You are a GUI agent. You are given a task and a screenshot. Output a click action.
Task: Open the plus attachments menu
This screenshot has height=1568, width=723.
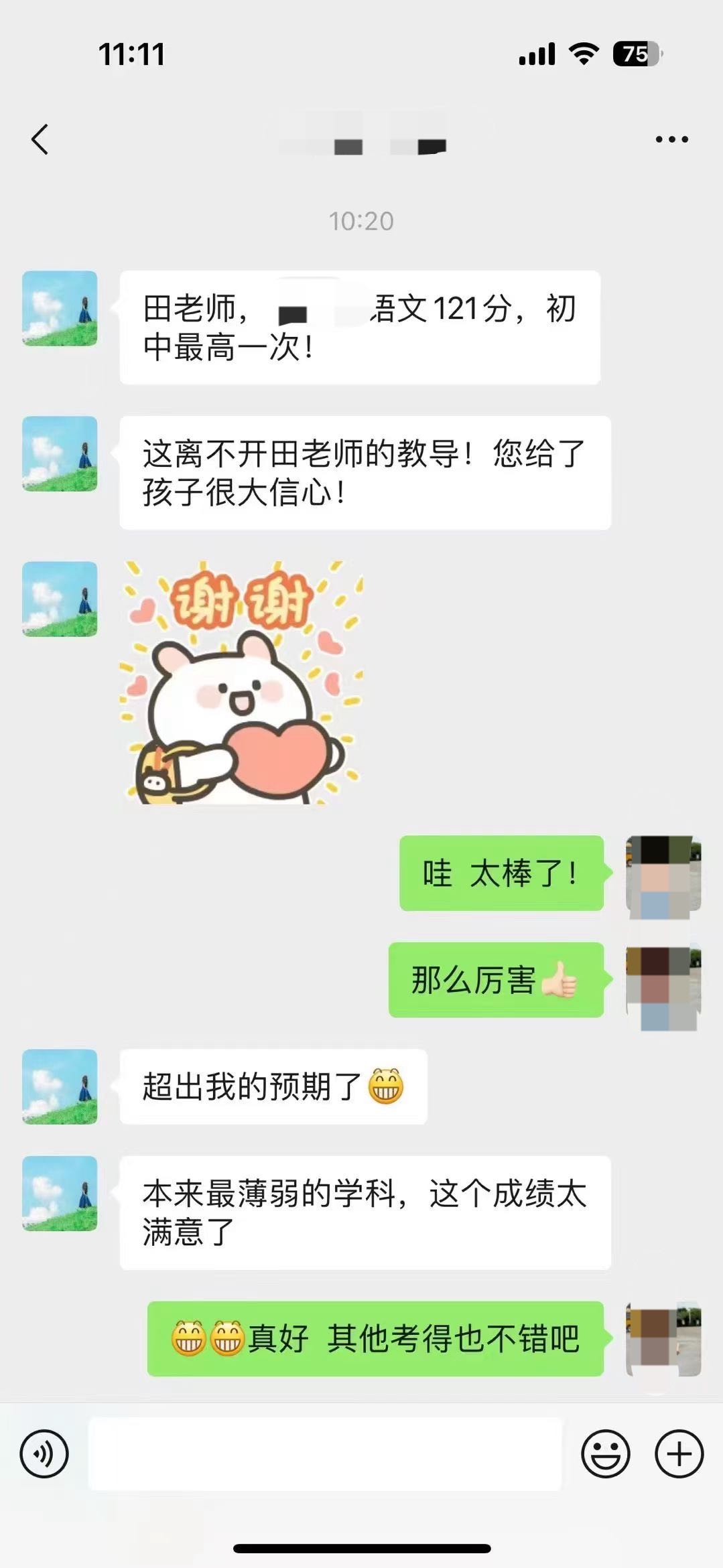[x=679, y=1453]
